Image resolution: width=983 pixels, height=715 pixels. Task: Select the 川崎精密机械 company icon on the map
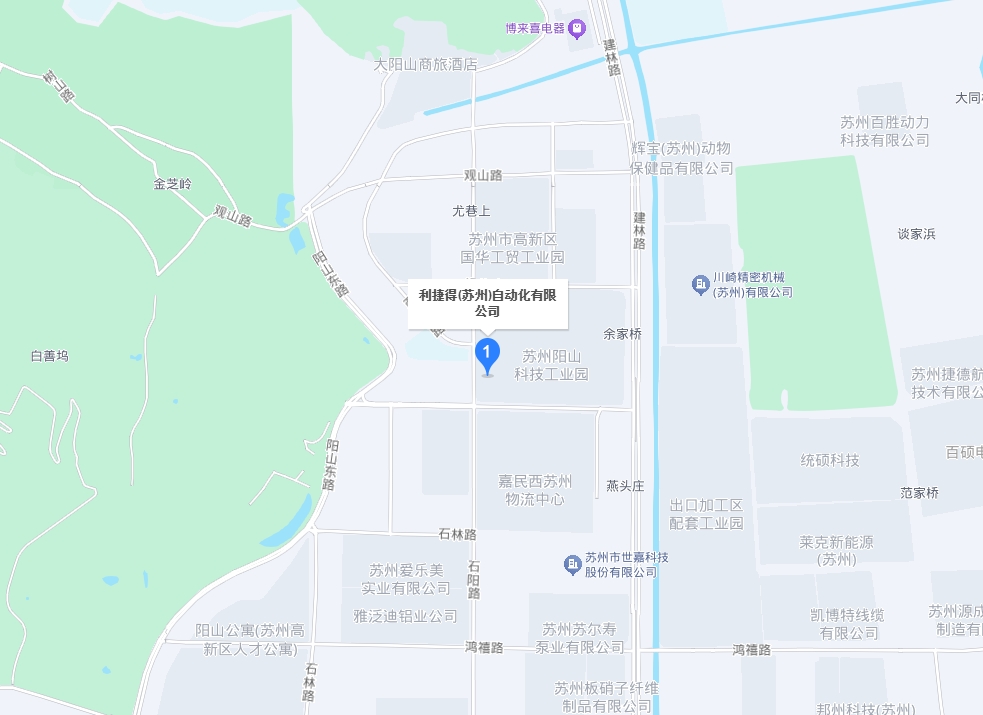click(x=701, y=285)
